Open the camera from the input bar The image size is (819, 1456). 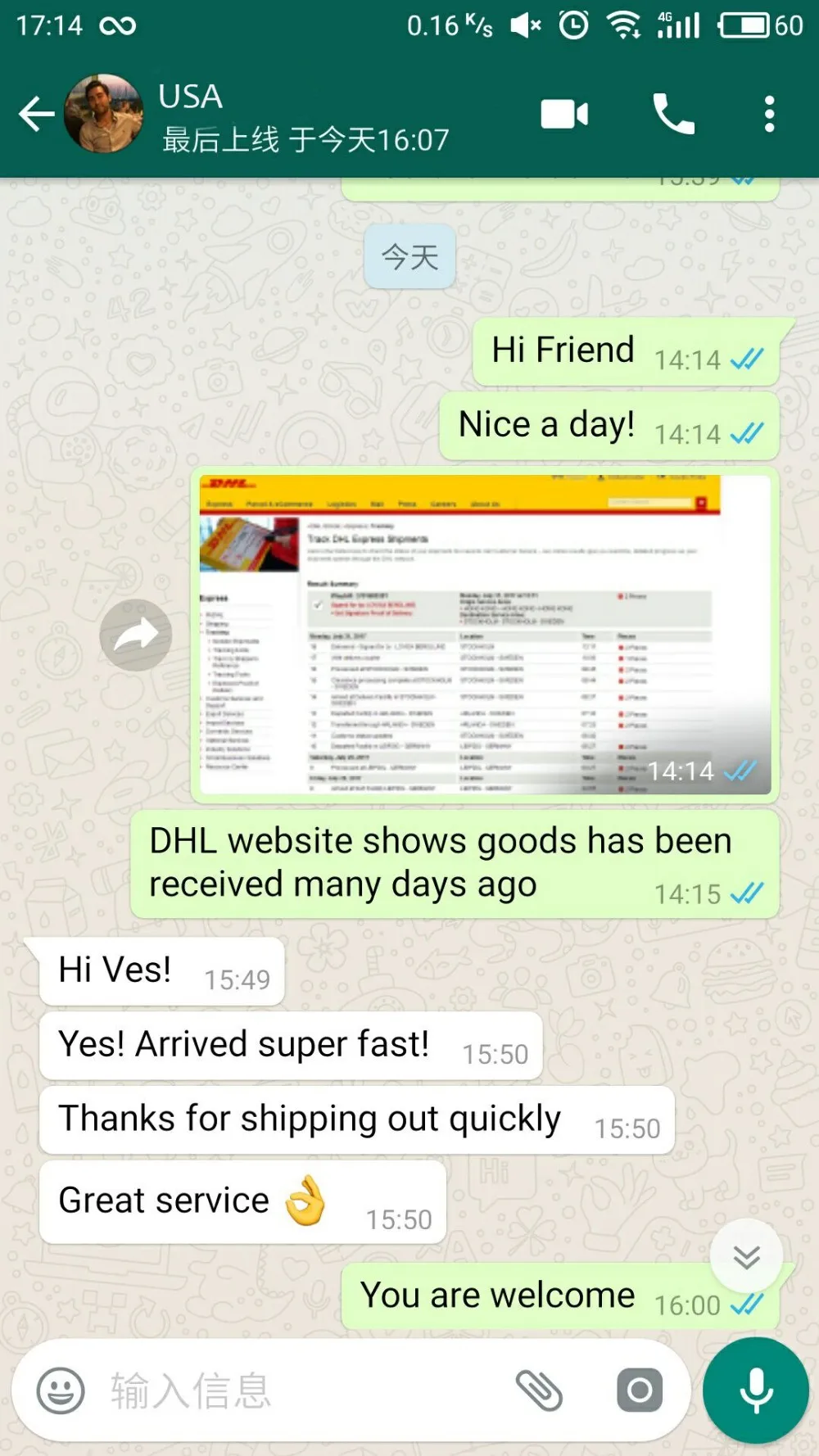(640, 1390)
